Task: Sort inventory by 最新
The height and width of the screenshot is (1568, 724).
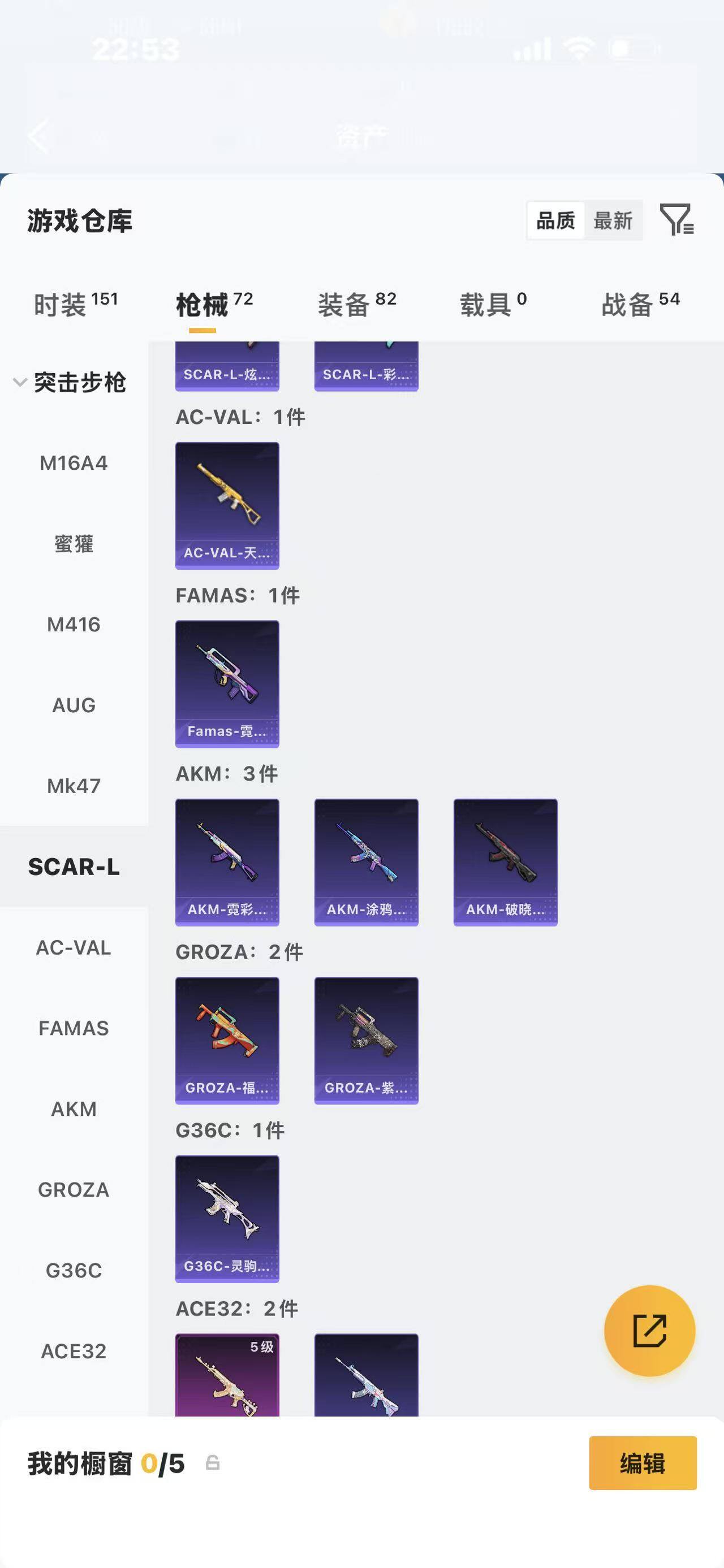Action: (613, 220)
